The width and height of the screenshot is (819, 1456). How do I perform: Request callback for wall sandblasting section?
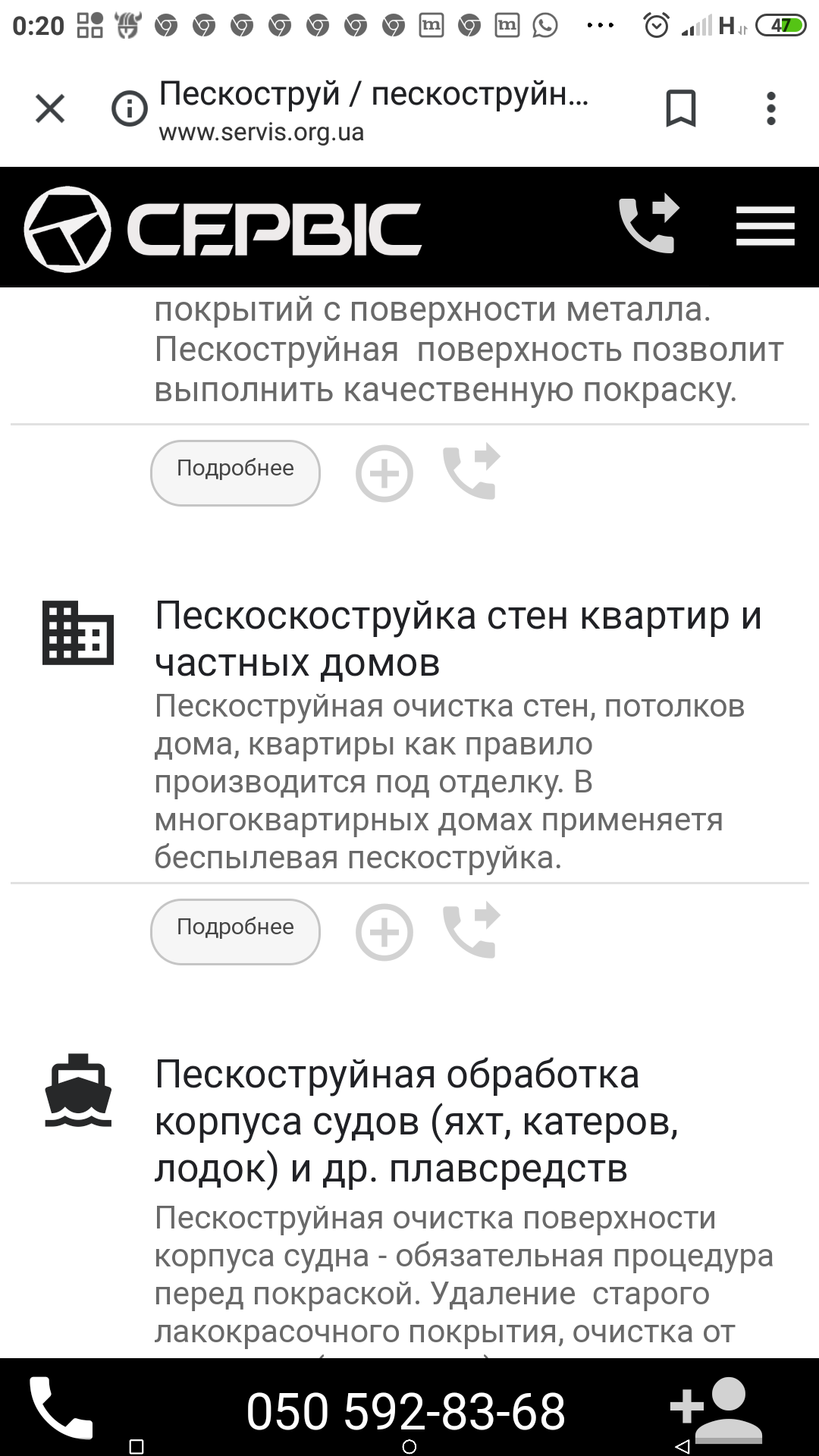pos(472,930)
